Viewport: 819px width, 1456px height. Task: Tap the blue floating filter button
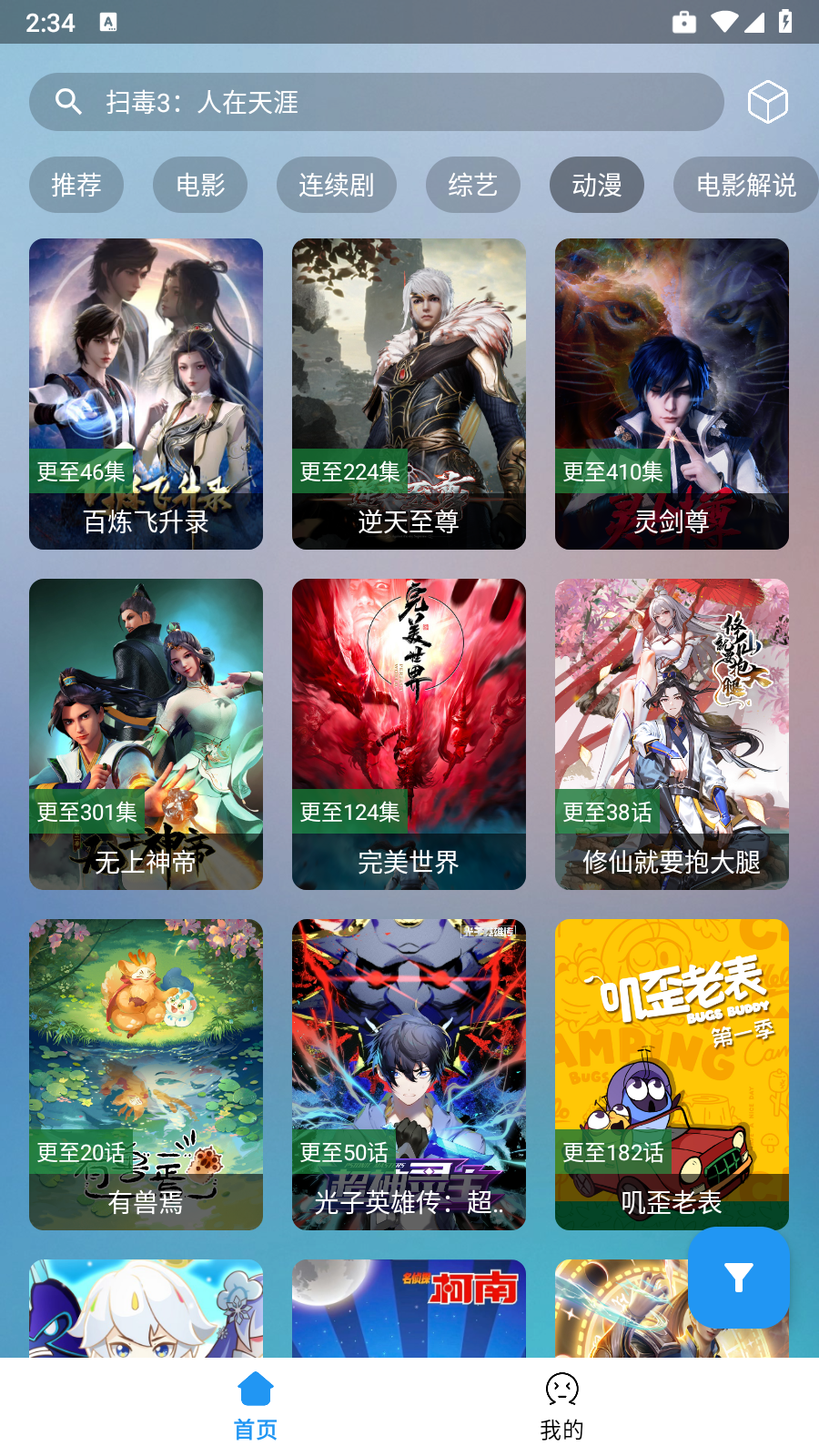[739, 1278]
